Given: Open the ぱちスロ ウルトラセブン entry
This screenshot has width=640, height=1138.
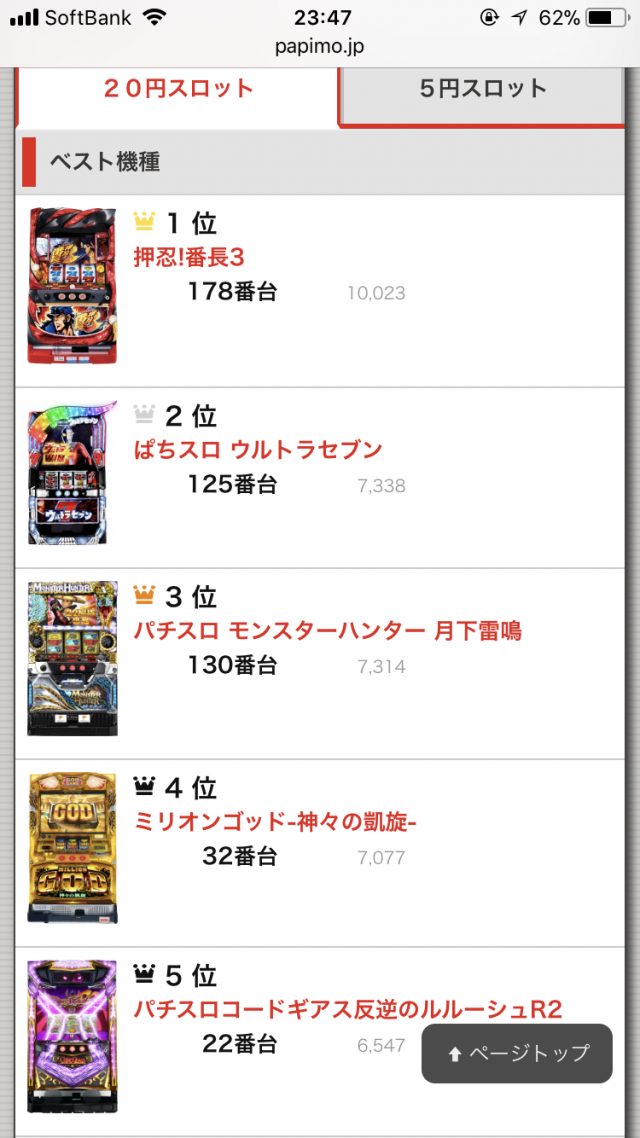Looking at the screenshot, I should [258, 450].
